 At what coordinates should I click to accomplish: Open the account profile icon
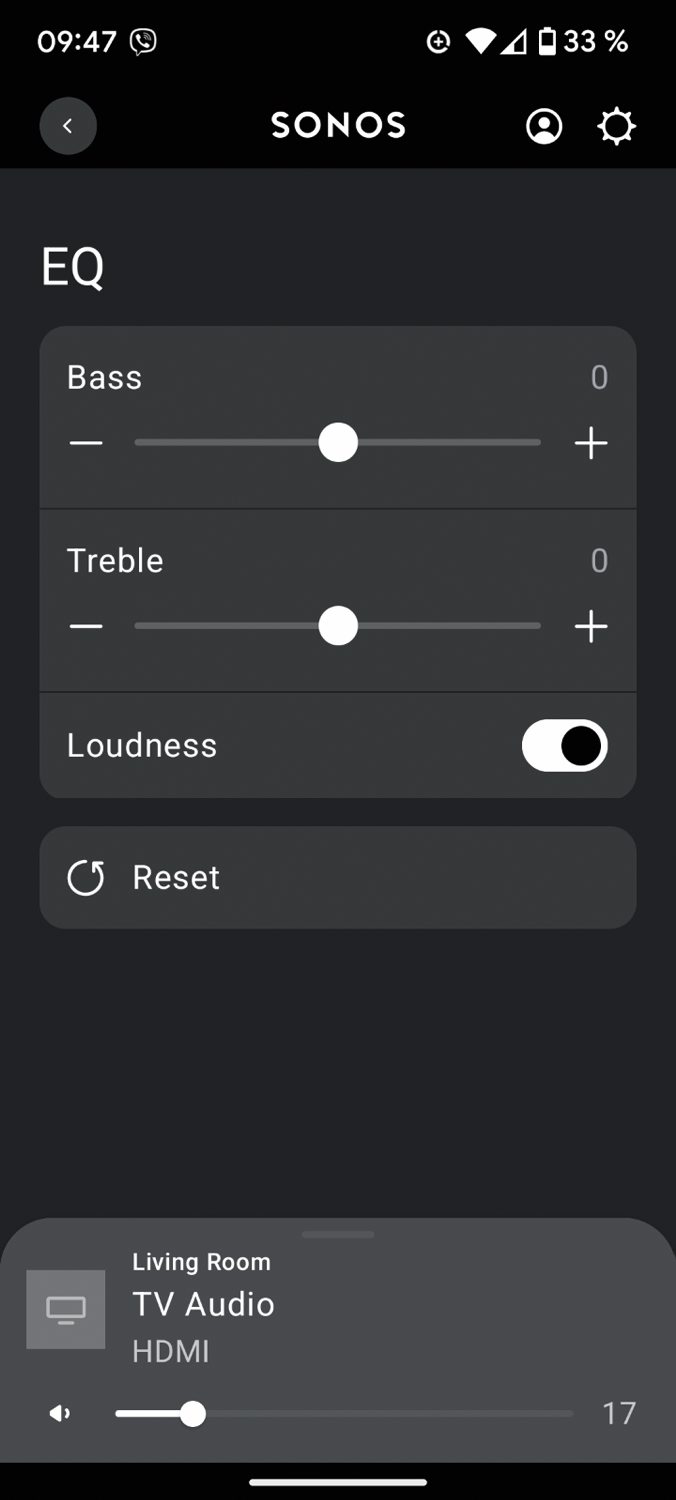pos(544,127)
